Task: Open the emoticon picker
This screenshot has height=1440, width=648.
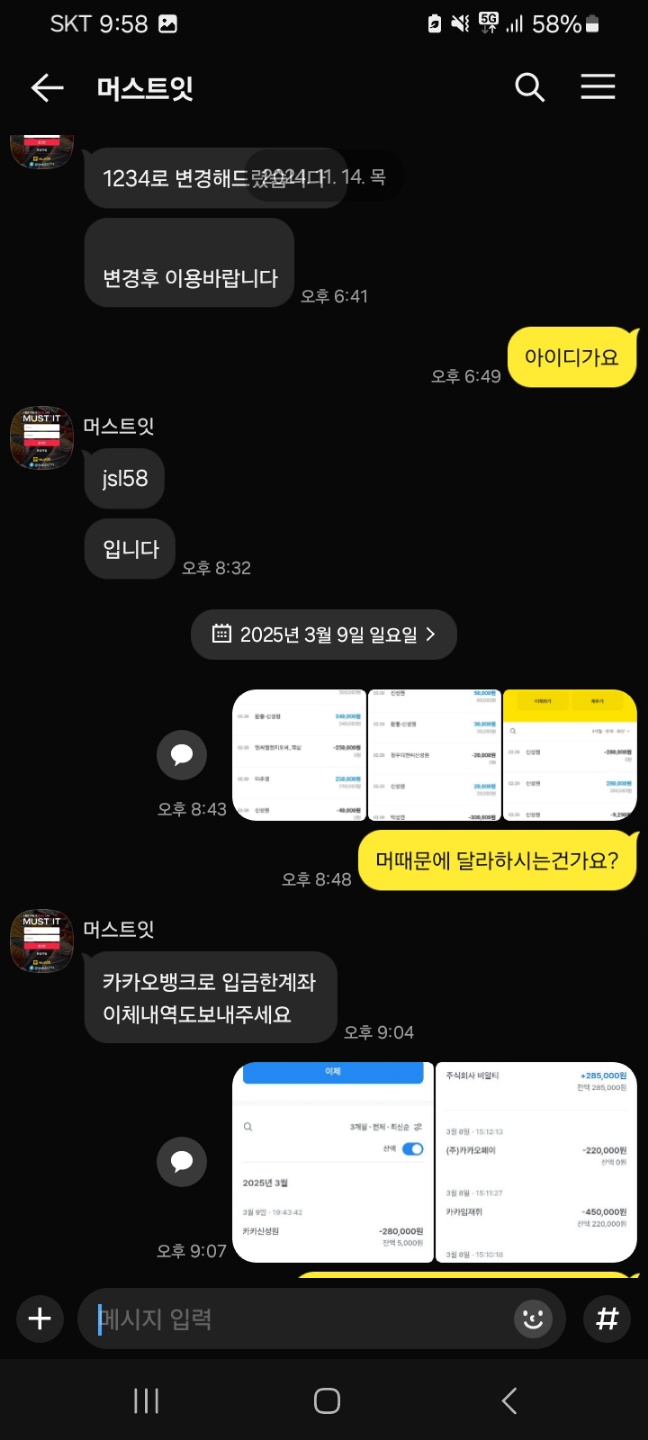Action: (x=533, y=1319)
